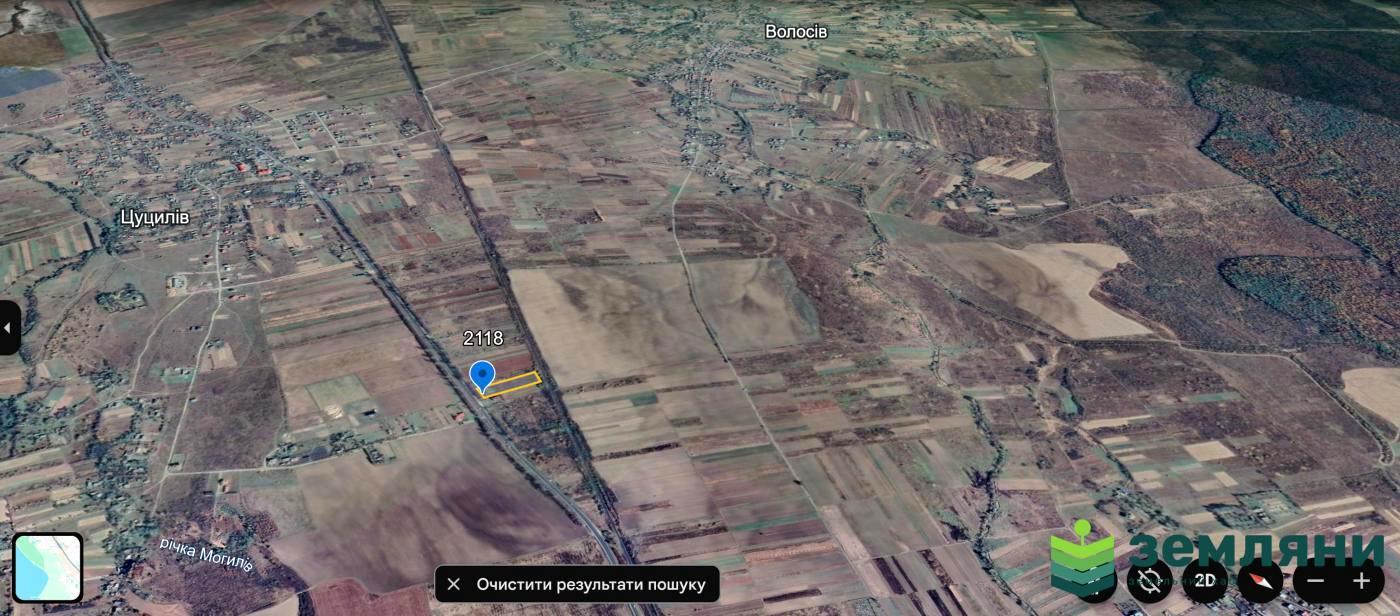Viewport: 1400px width, 616px height.
Task: Clear the search results
Action: [x=577, y=584]
